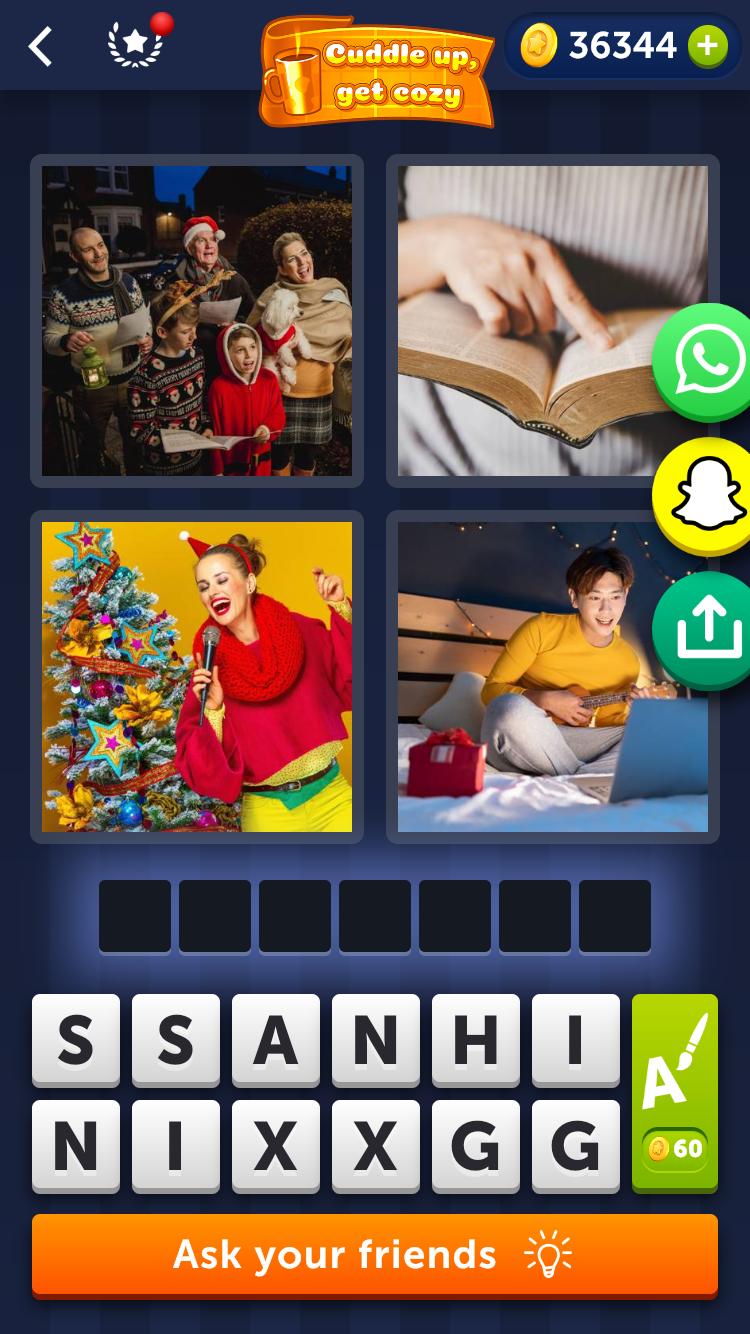This screenshot has height=1334, width=750.
Task: Enlarge the carol singers picture
Action: [x=197, y=321]
